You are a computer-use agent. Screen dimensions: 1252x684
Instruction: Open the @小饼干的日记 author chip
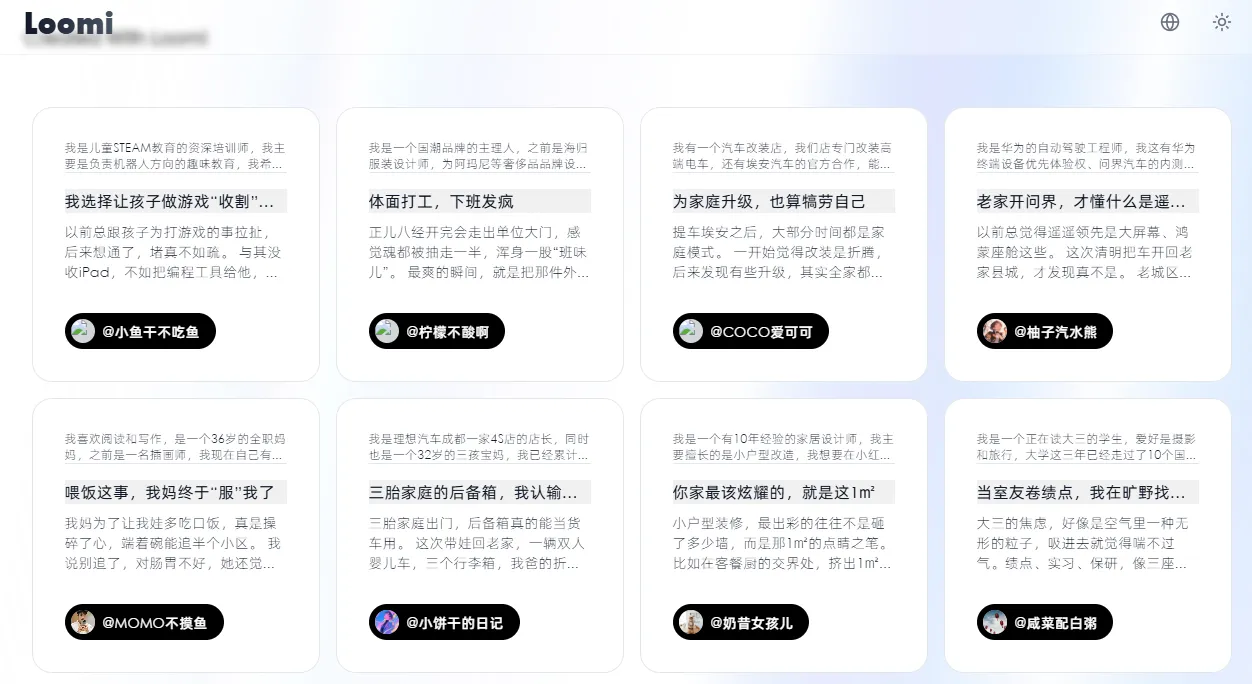pos(444,623)
